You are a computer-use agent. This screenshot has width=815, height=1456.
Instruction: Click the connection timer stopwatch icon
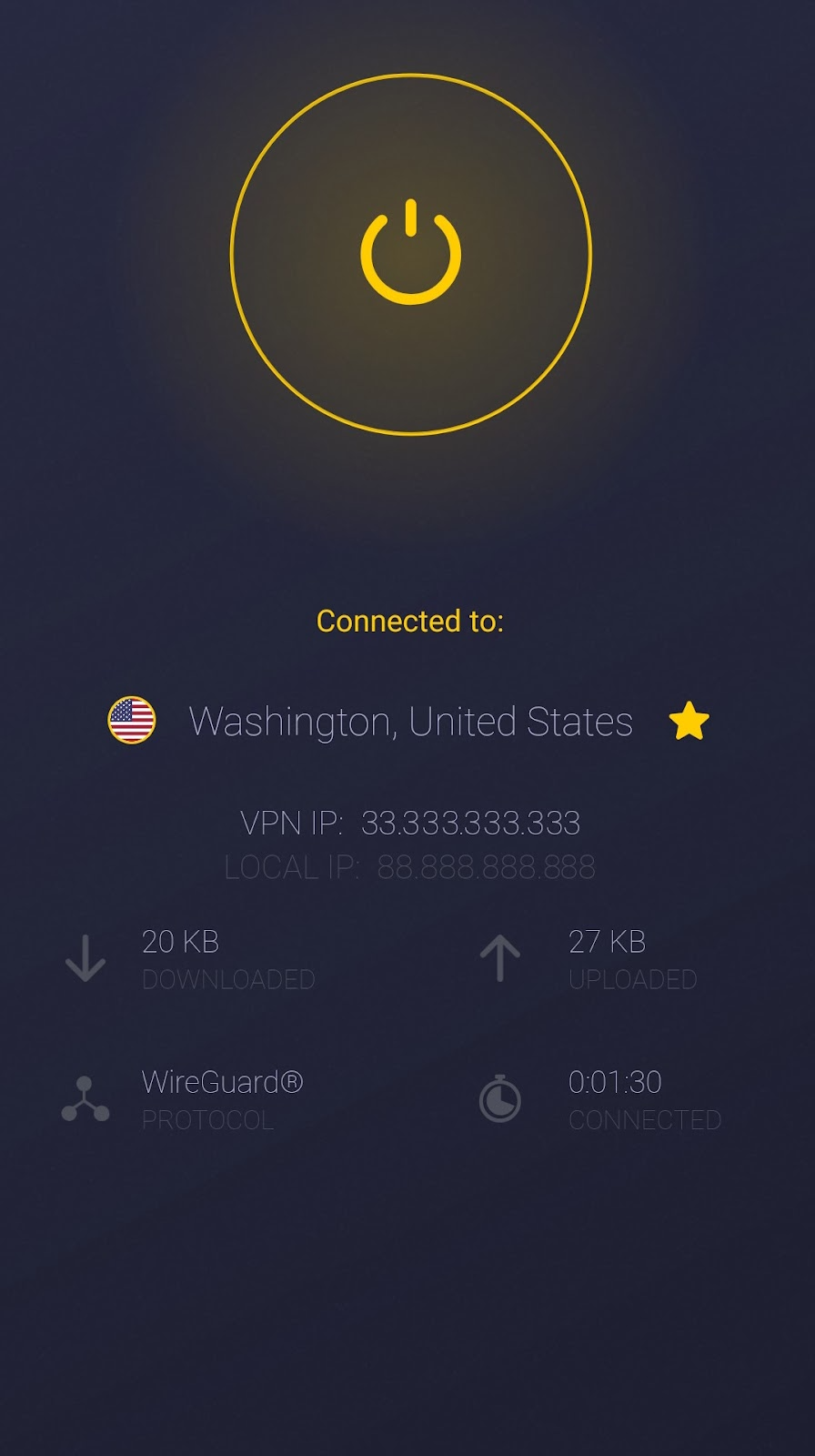pos(498,1098)
